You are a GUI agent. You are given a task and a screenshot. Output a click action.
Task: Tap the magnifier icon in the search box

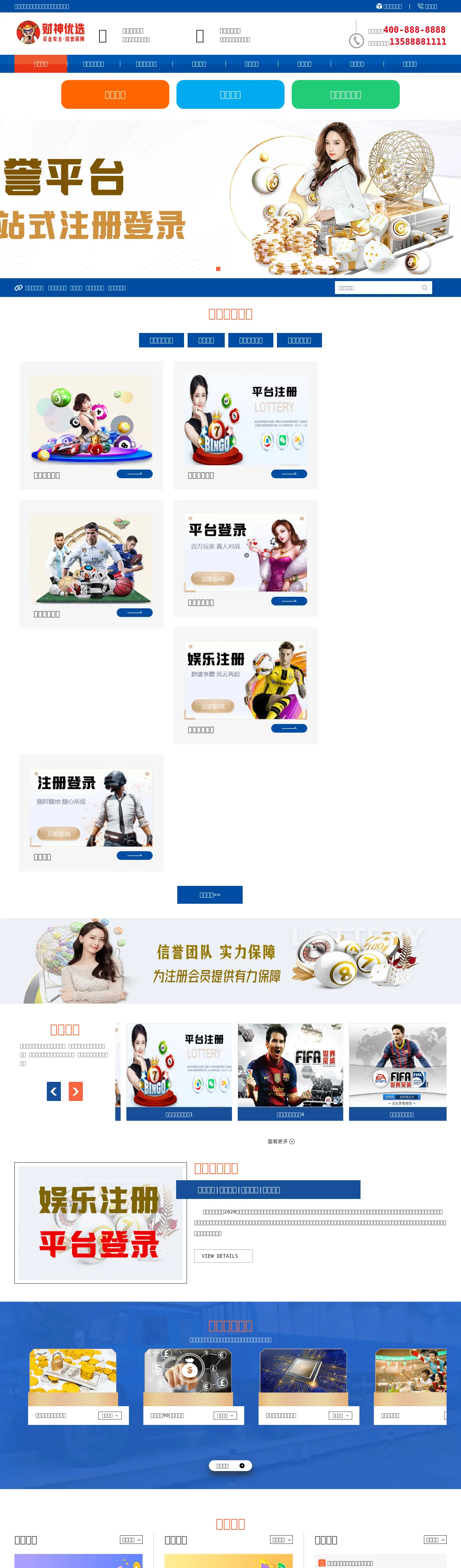point(425,288)
